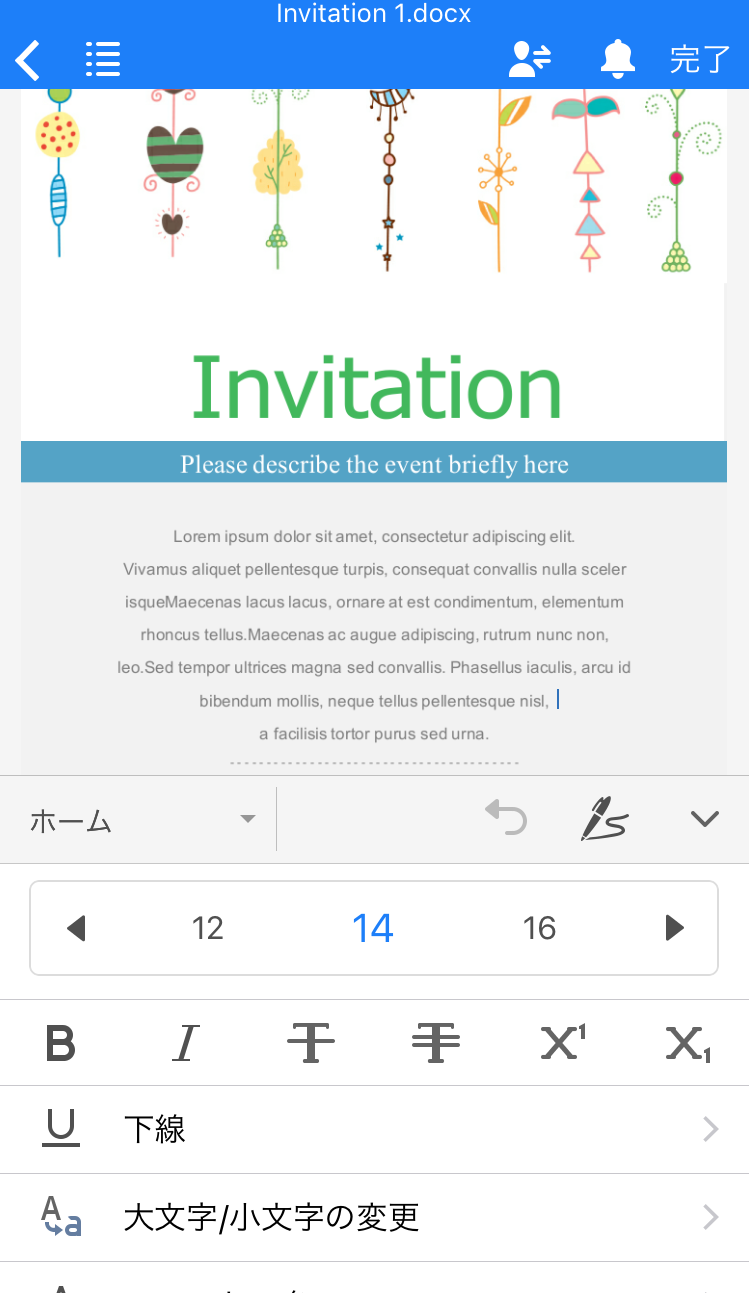
Task: Decrease font size with the left arrow
Action: click(x=76, y=928)
